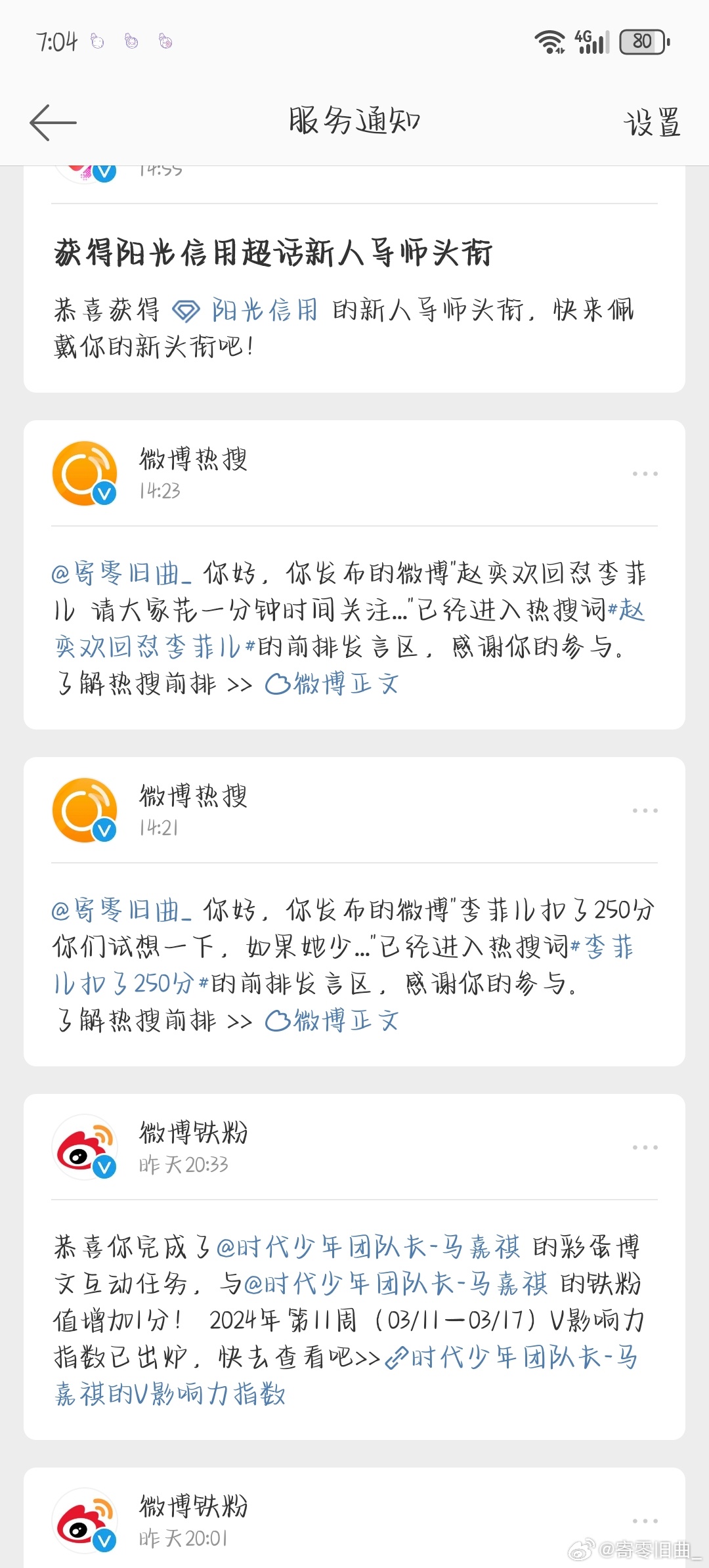Open the 阳光信用 link in title notification

pyautogui.click(x=246, y=310)
